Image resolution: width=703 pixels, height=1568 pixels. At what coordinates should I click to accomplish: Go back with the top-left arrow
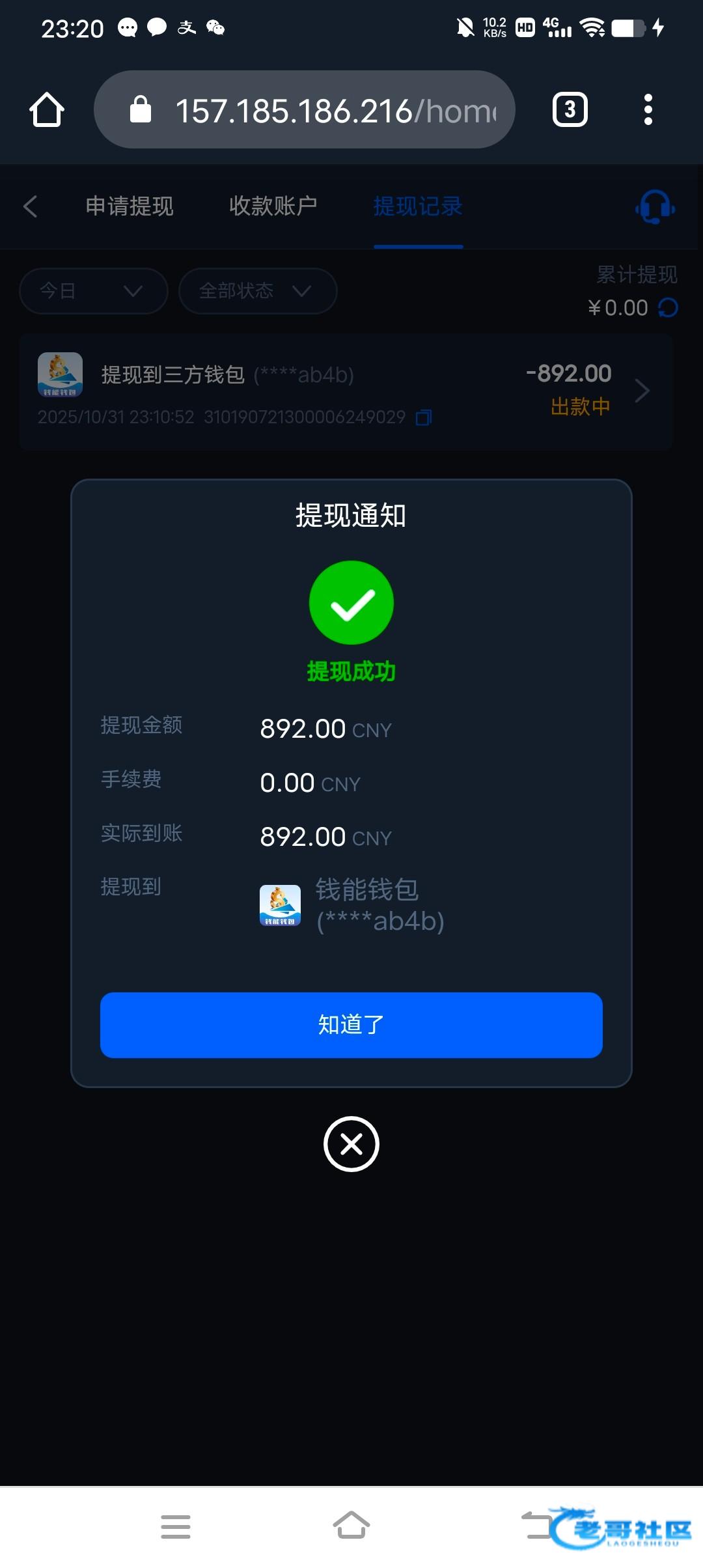30,206
